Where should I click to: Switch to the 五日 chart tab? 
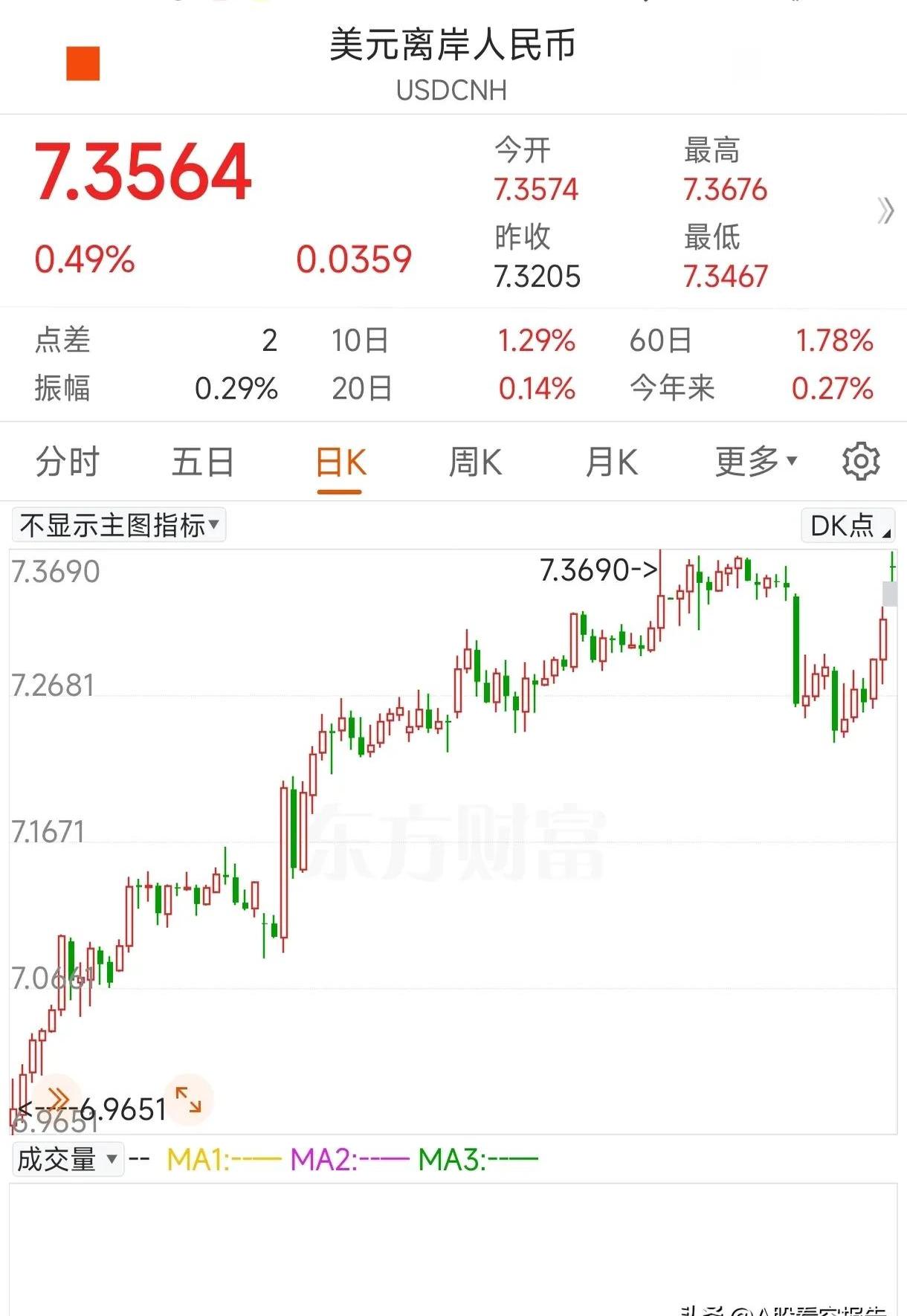tap(203, 462)
